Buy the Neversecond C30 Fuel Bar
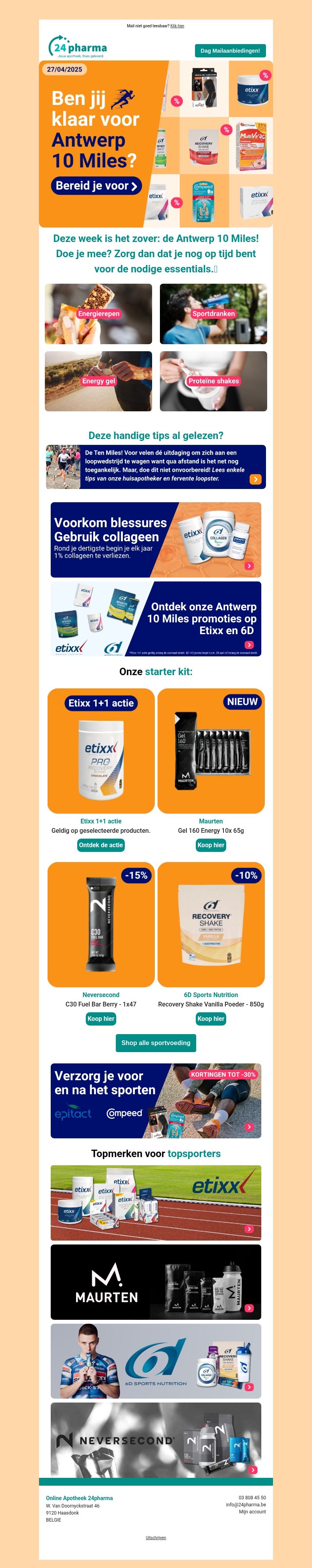 tap(101, 1019)
